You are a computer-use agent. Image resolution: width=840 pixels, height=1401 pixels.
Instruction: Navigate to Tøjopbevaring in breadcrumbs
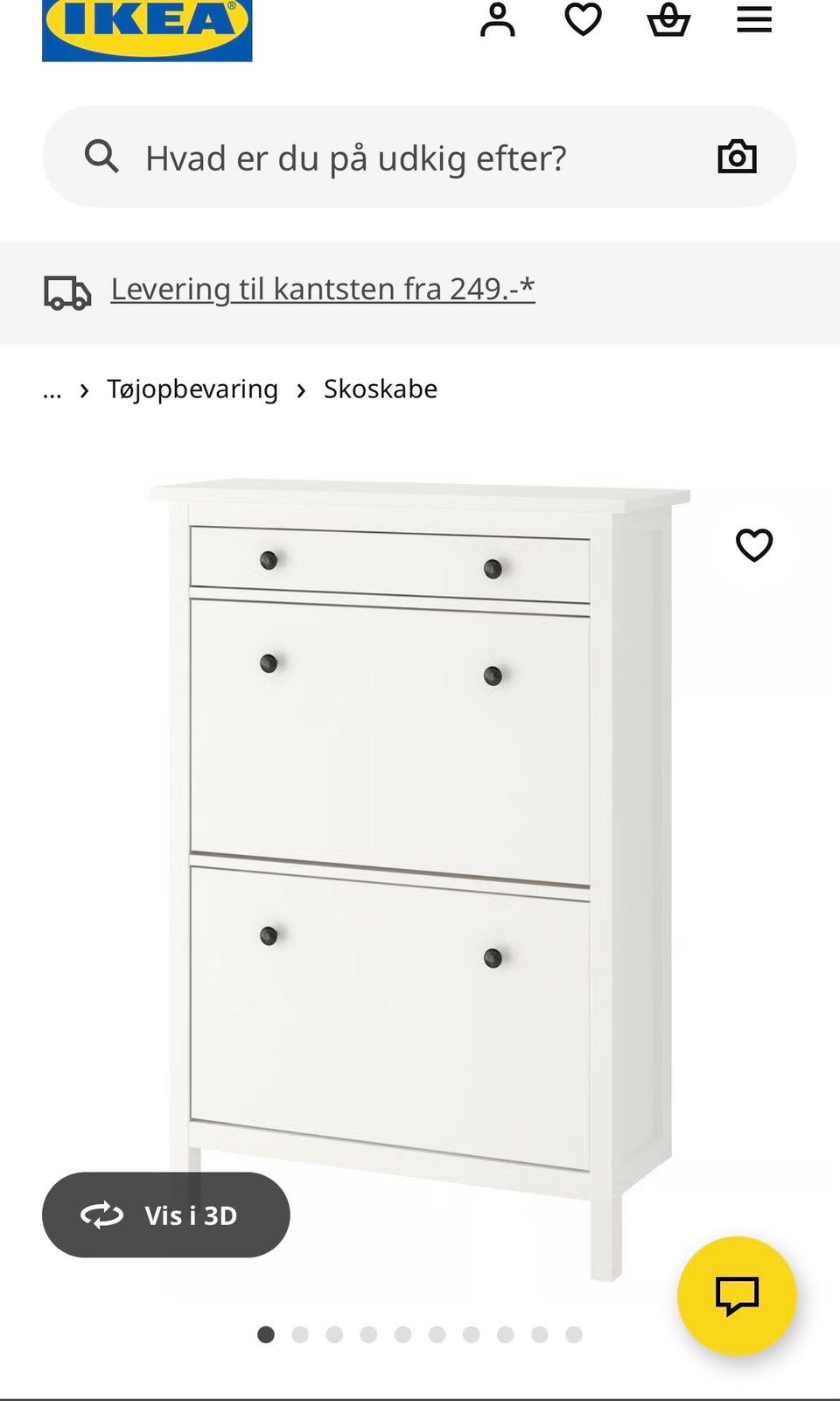[192, 389]
